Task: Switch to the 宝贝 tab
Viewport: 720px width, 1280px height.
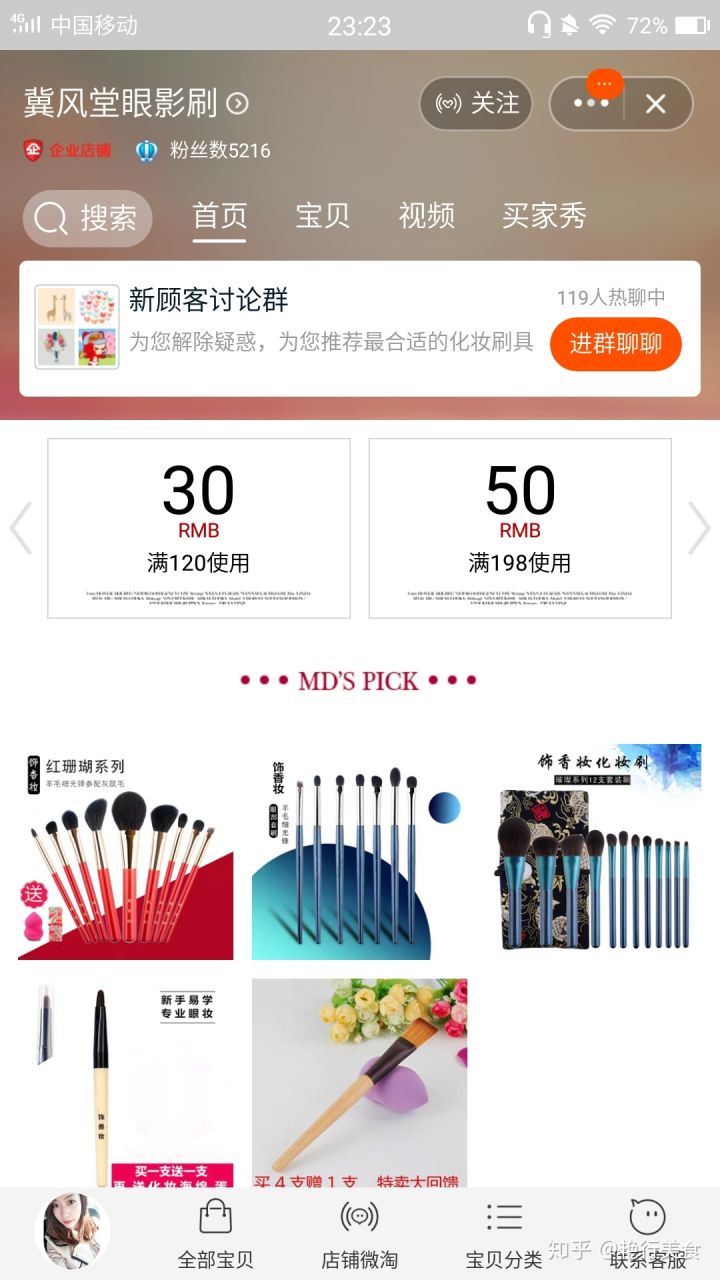Action: pyautogui.click(x=321, y=218)
